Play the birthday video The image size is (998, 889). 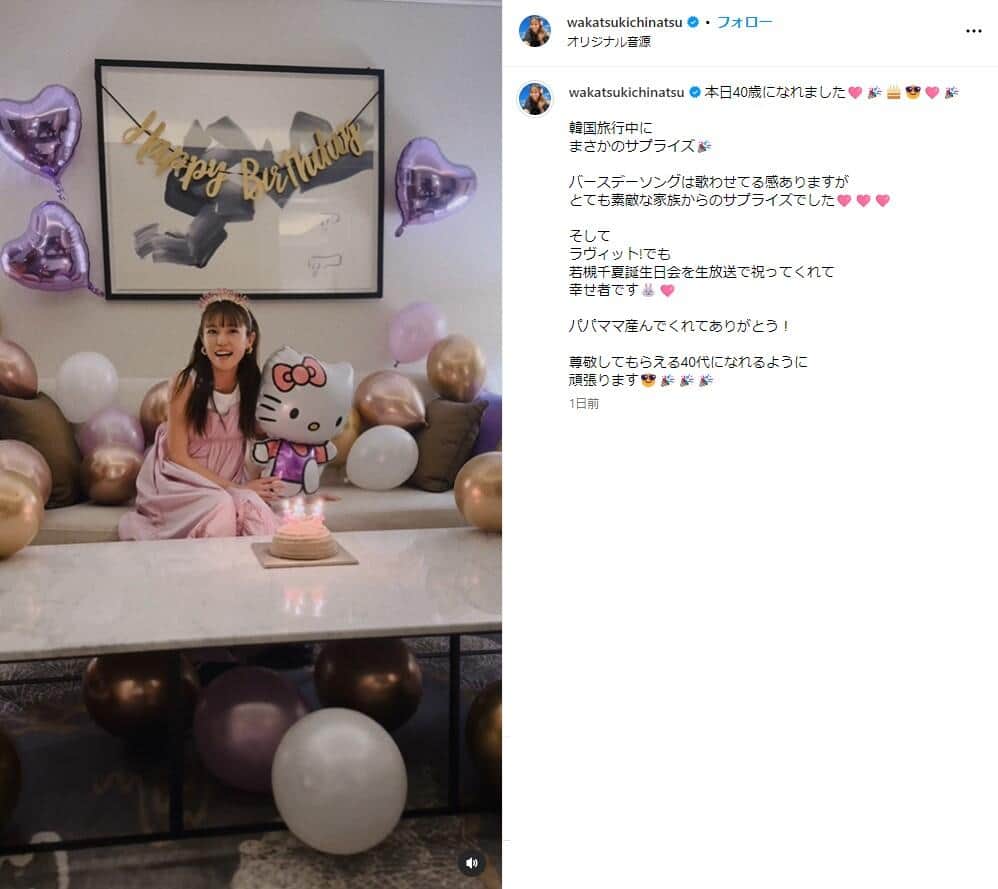[x=250, y=445]
